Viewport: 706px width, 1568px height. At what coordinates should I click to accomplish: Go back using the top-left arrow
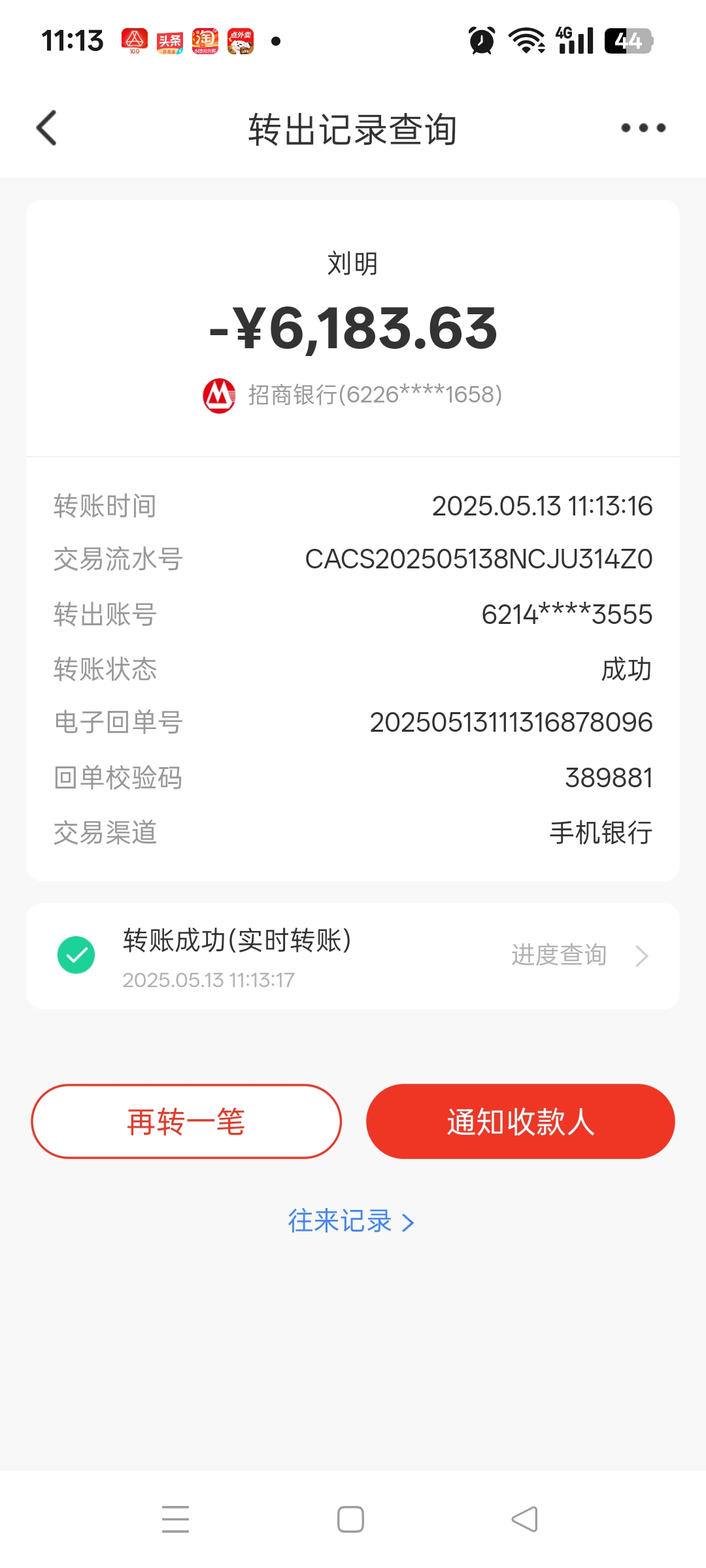(x=46, y=128)
